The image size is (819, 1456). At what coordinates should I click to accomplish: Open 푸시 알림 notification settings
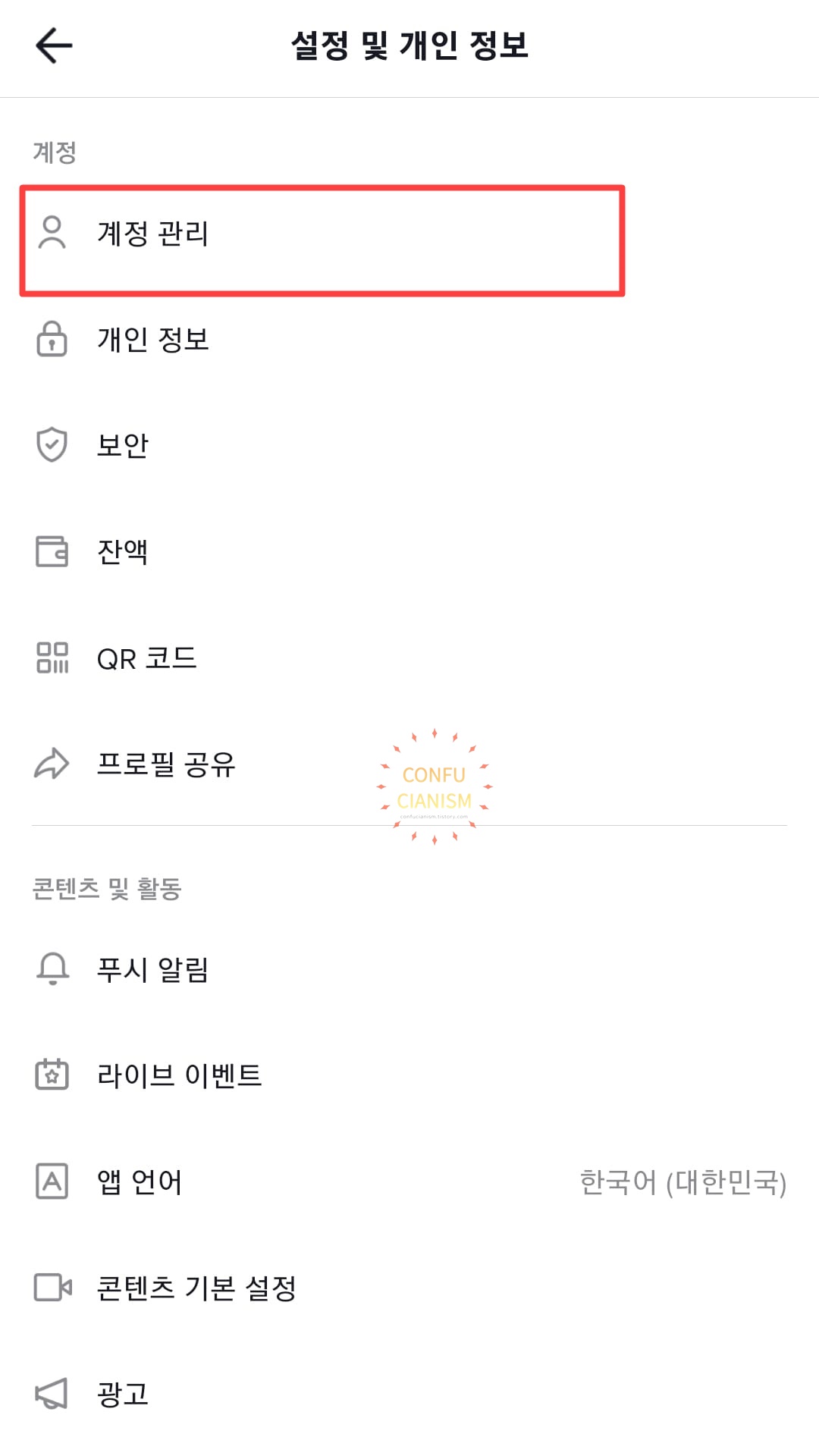[409, 969]
